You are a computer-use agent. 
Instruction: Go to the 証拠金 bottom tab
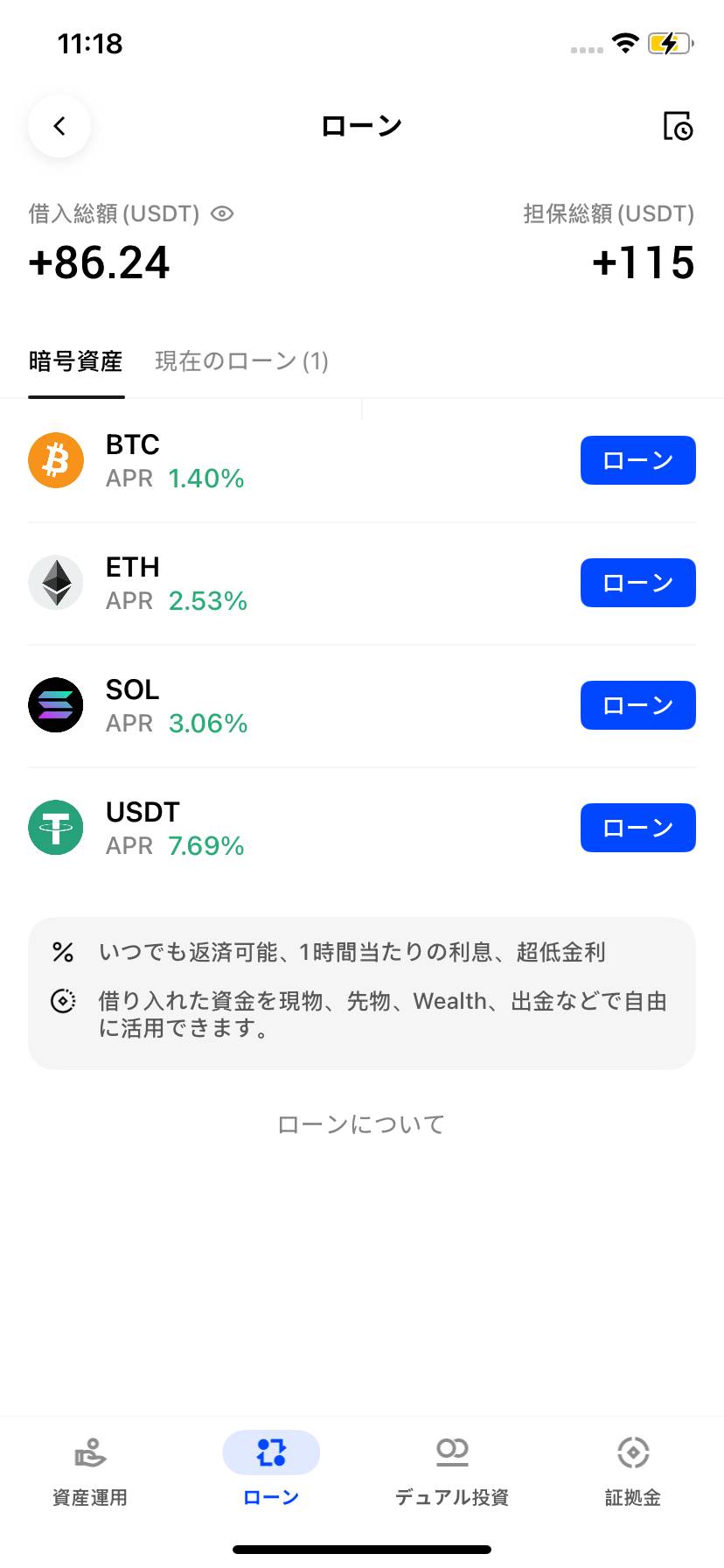[x=633, y=1470]
